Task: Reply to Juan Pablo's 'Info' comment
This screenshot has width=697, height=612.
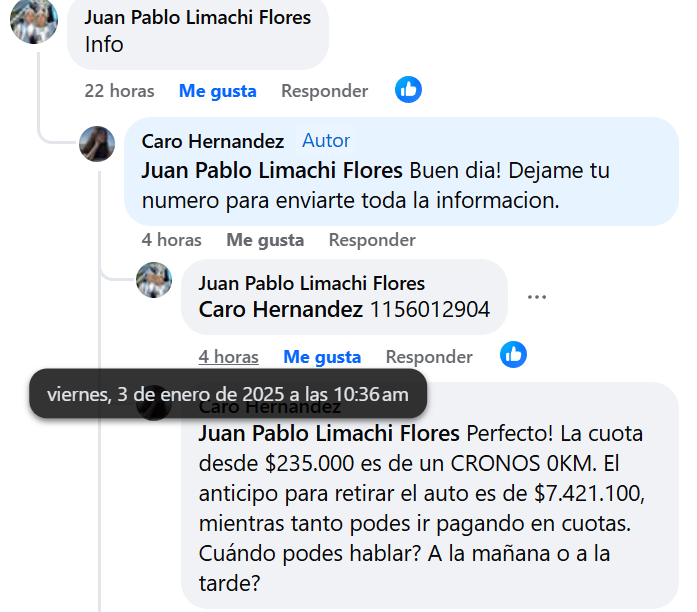Action: click(324, 91)
